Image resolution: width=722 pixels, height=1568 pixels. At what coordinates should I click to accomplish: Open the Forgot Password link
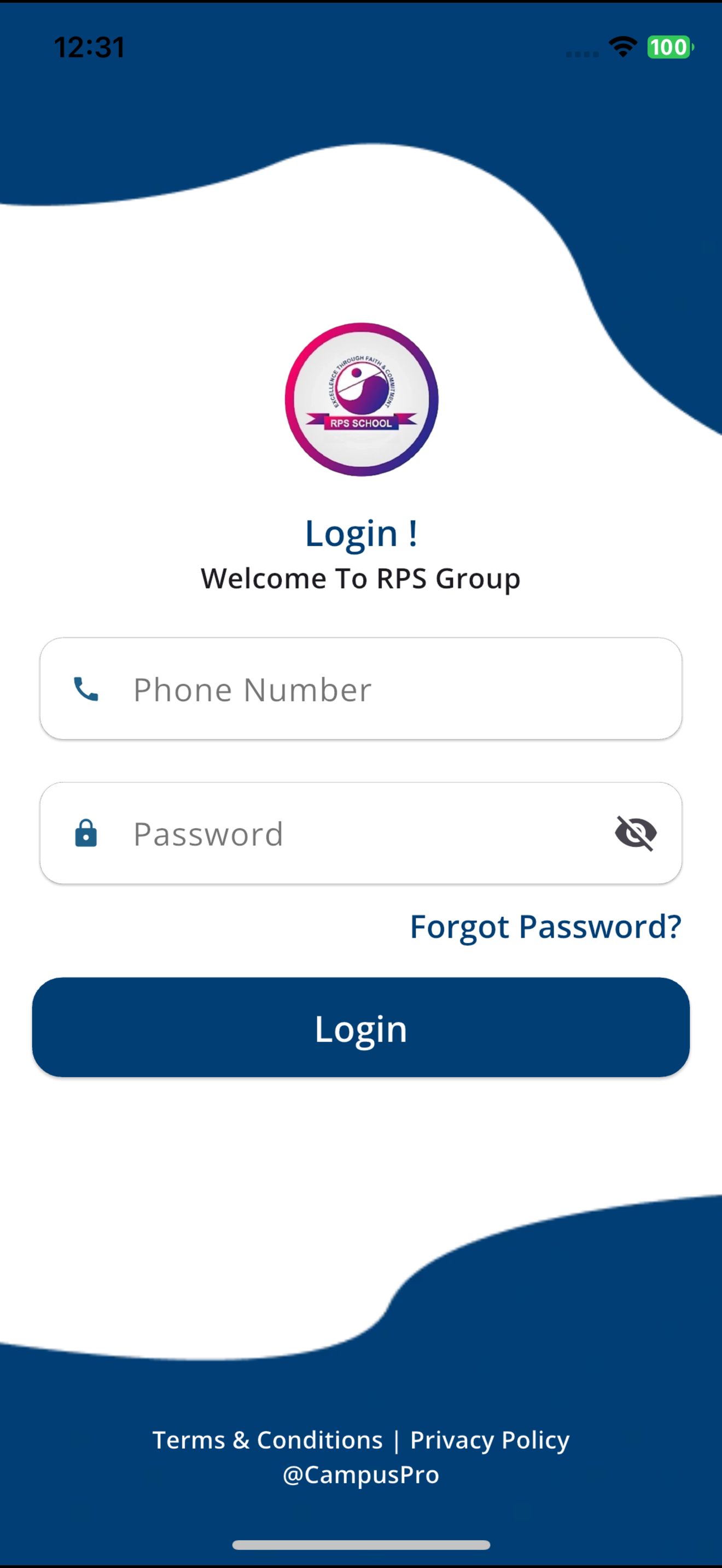click(545, 927)
